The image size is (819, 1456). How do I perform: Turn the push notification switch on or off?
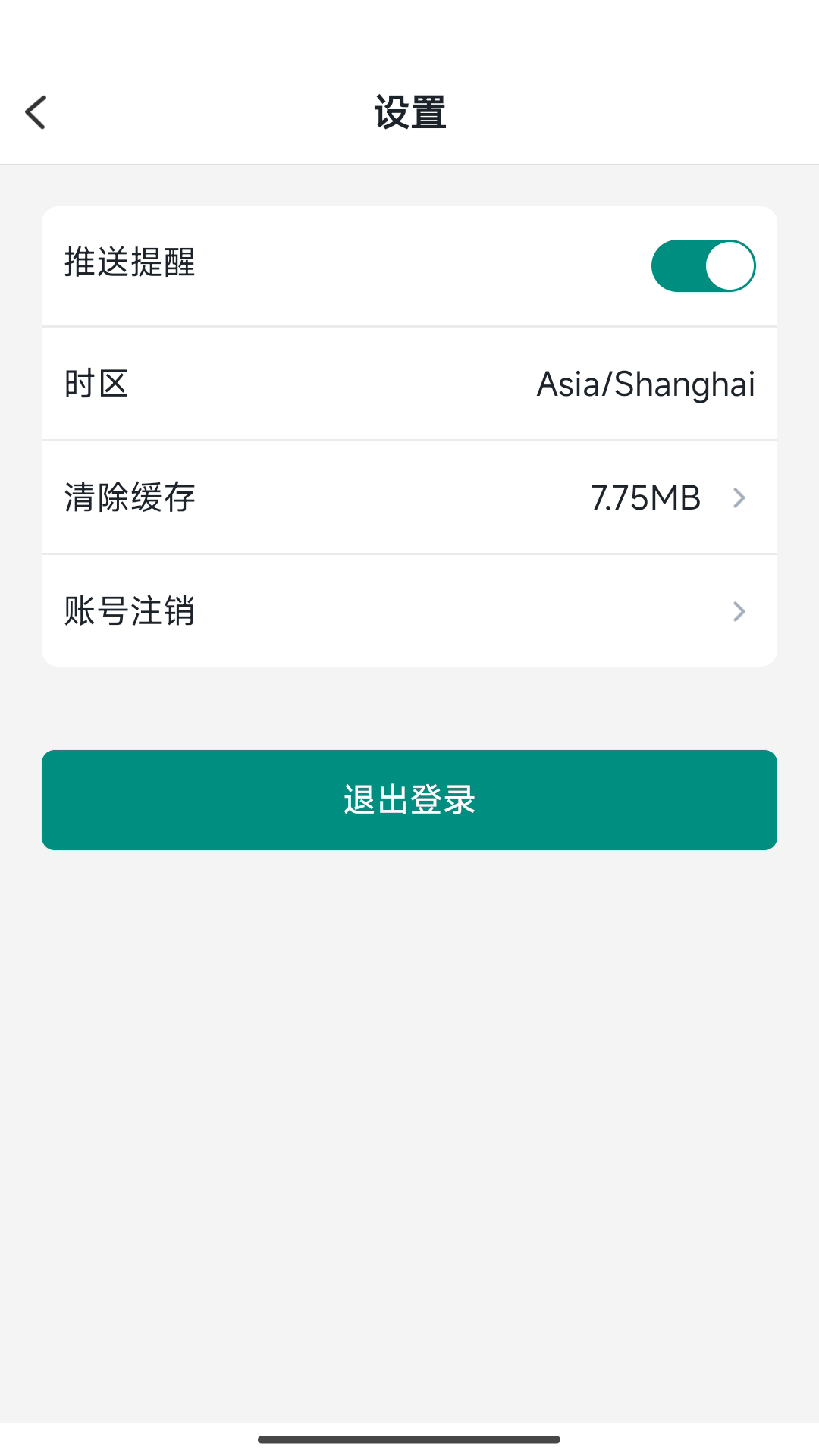pyautogui.click(x=704, y=265)
